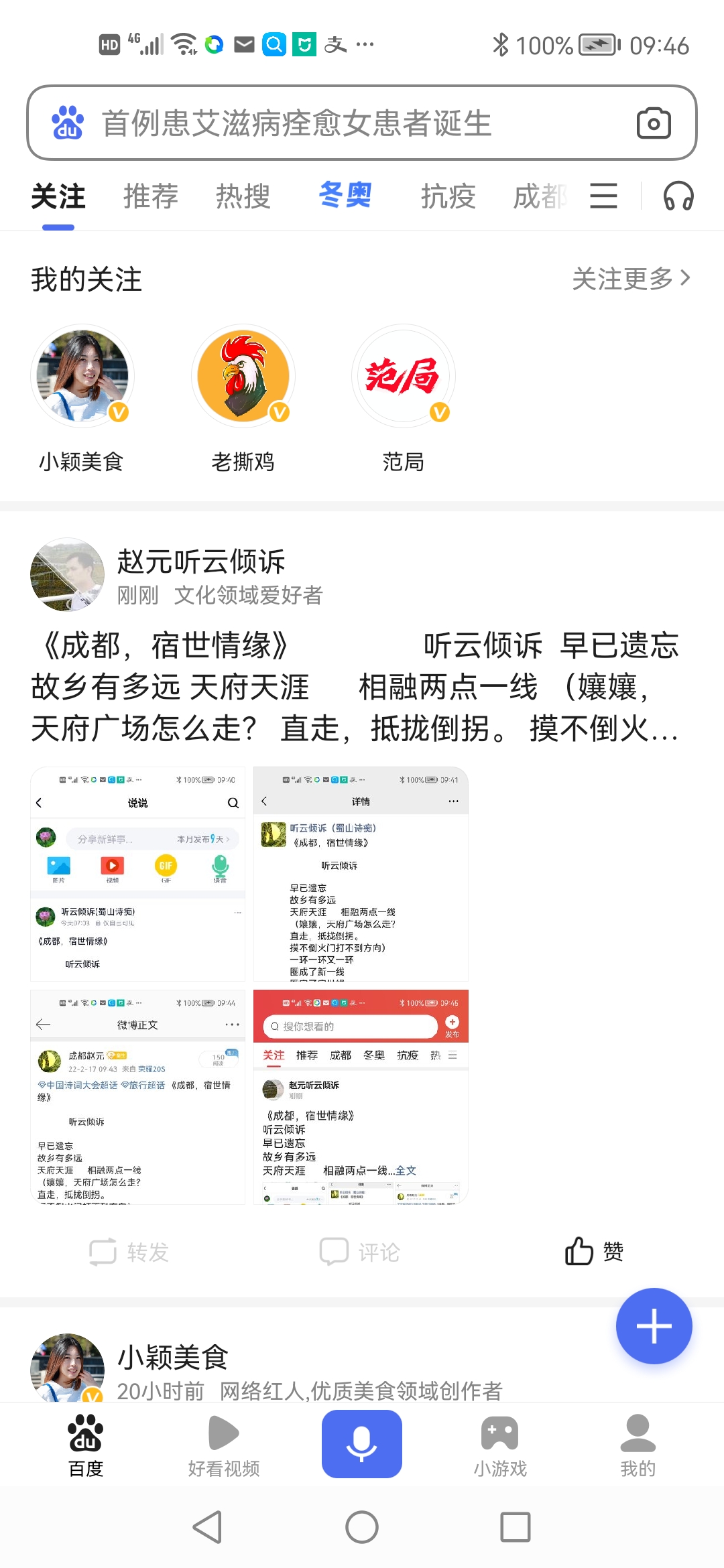Repost 赵元听云倾诉's post via 转发
Image resolution: width=724 pixels, height=1568 pixels.
(129, 1252)
